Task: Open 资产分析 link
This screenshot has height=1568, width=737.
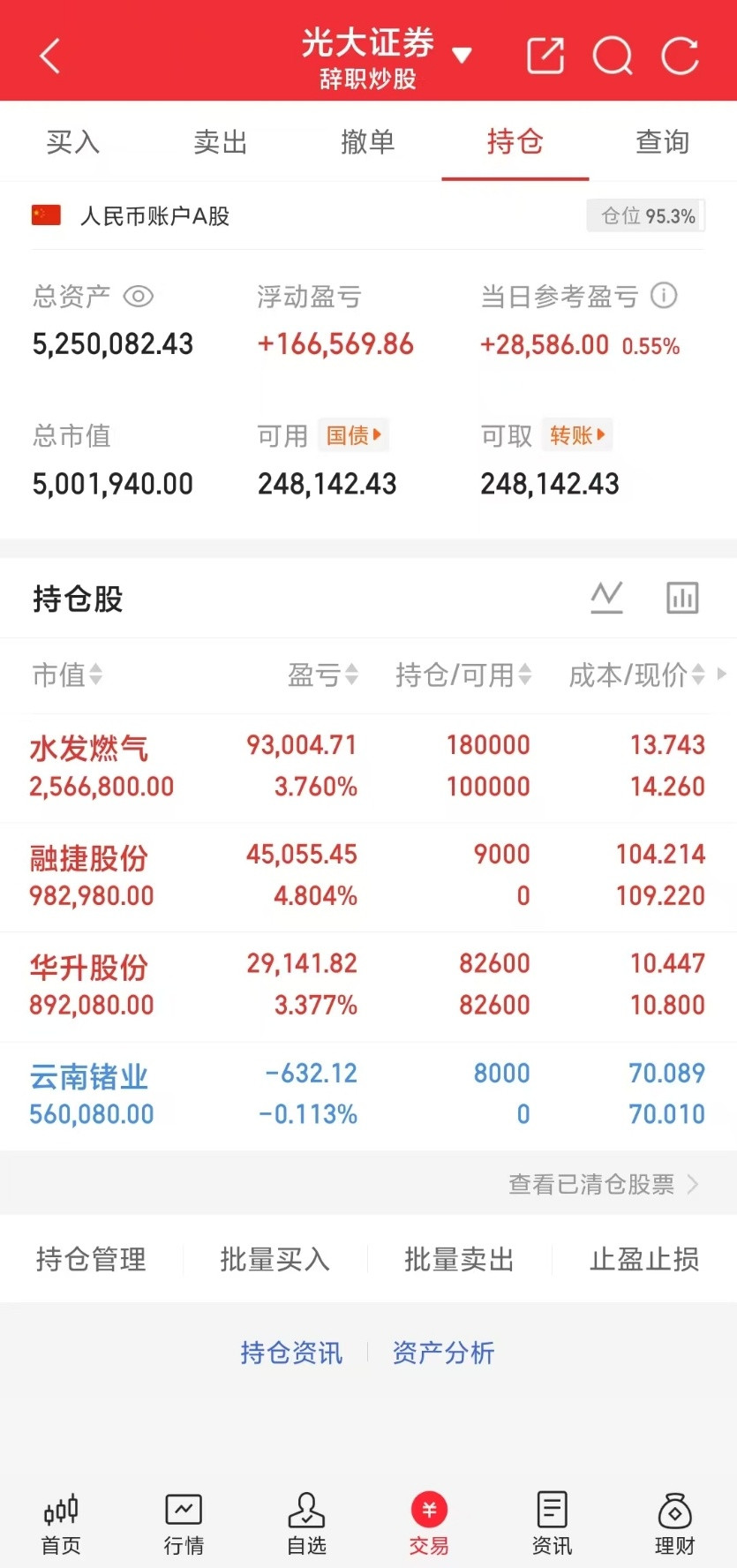Action: point(443,1352)
